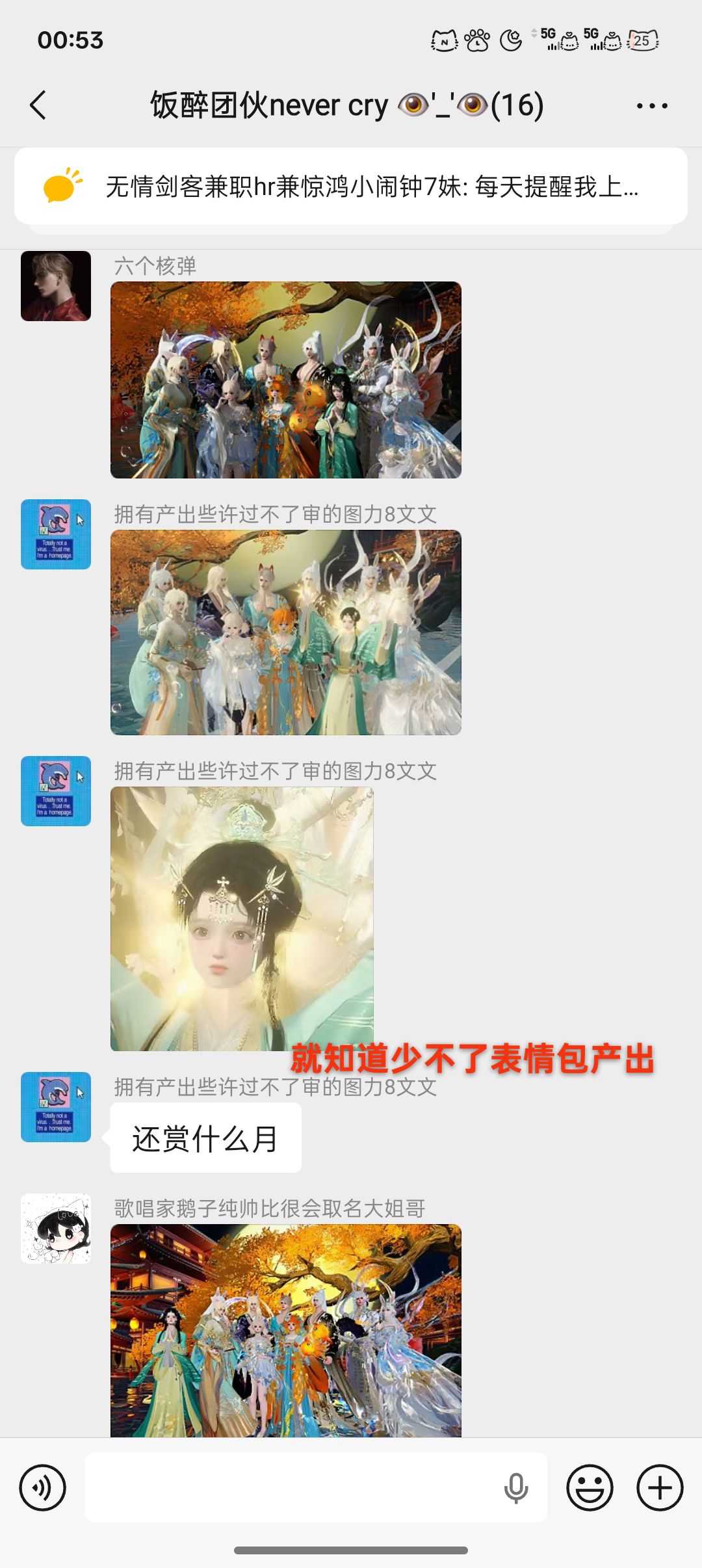
Task: Open 歌唱家鹅子纯帅比很会取名大姐哥's avatar
Action: tap(56, 1229)
